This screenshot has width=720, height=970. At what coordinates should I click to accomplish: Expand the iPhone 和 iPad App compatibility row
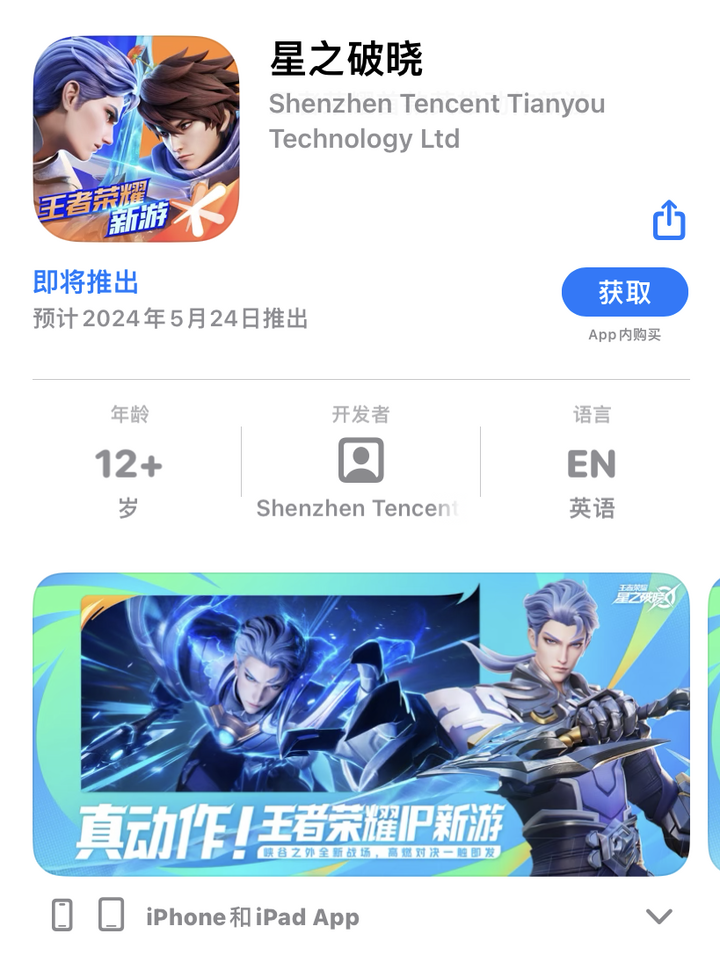tap(658, 916)
